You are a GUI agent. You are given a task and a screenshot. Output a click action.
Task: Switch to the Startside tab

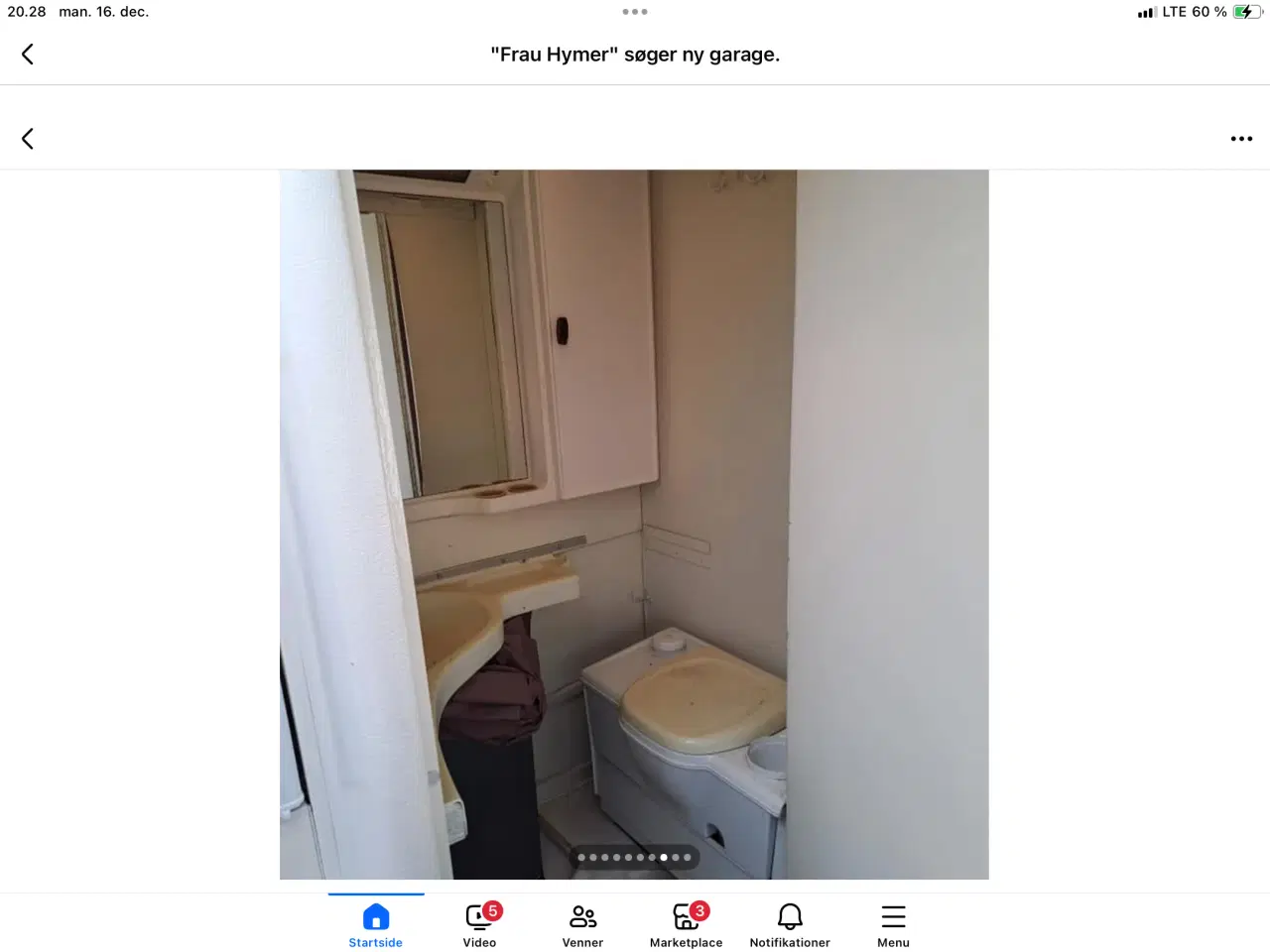click(376, 924)
